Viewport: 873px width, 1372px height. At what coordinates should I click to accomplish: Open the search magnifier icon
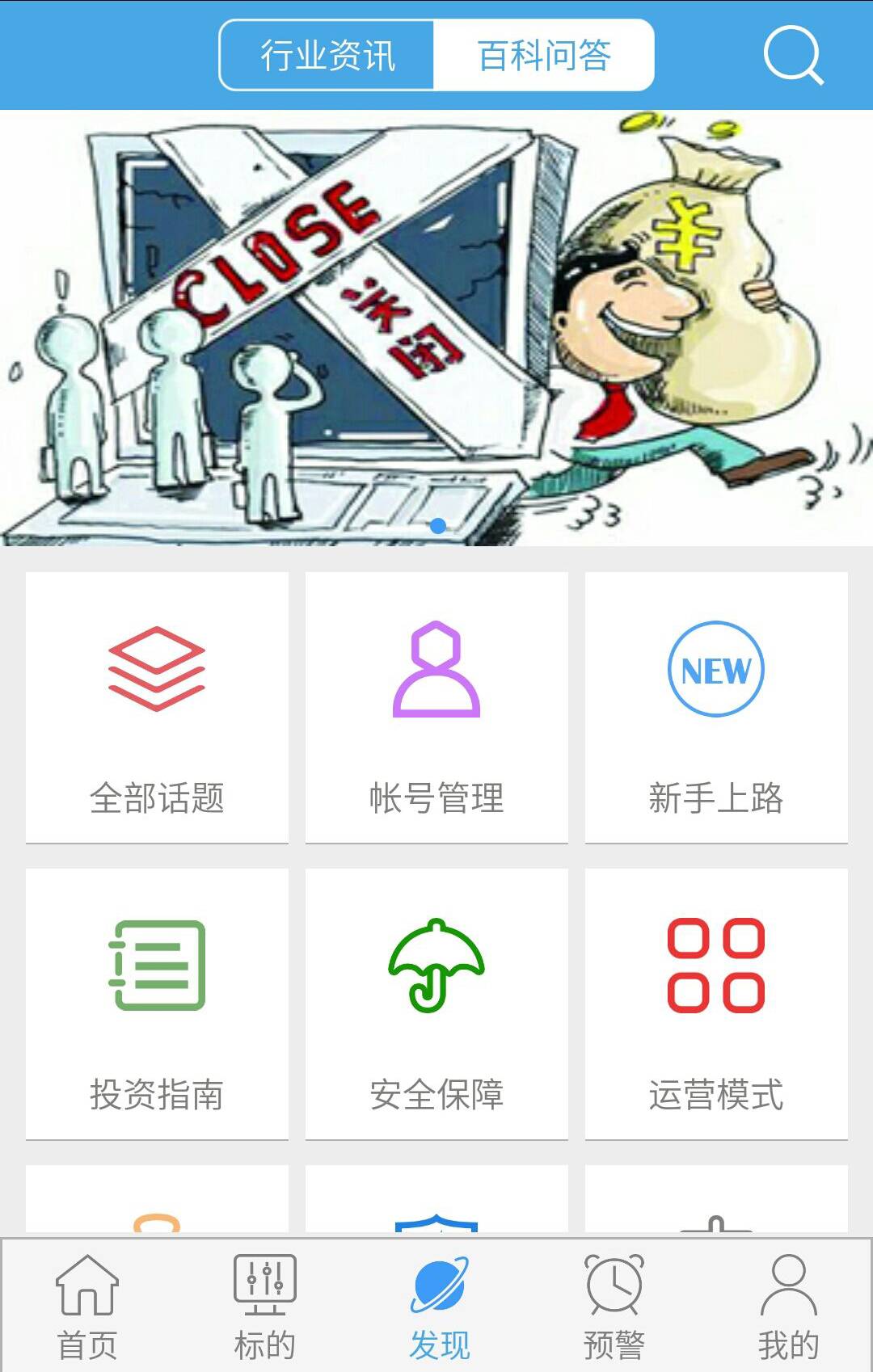(x=793, y=55)
